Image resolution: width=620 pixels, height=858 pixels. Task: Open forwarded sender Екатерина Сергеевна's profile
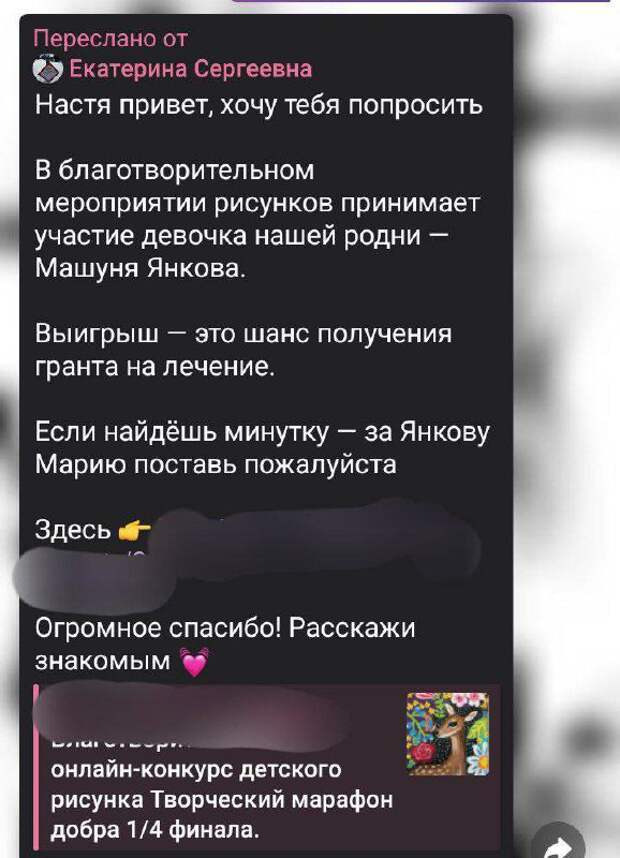[190, 68]
